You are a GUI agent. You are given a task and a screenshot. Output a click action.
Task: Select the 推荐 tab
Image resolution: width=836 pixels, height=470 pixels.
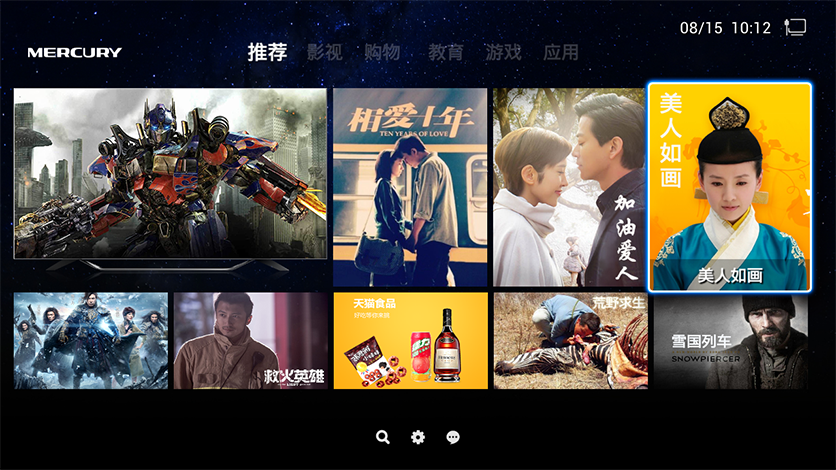(267, 52)
